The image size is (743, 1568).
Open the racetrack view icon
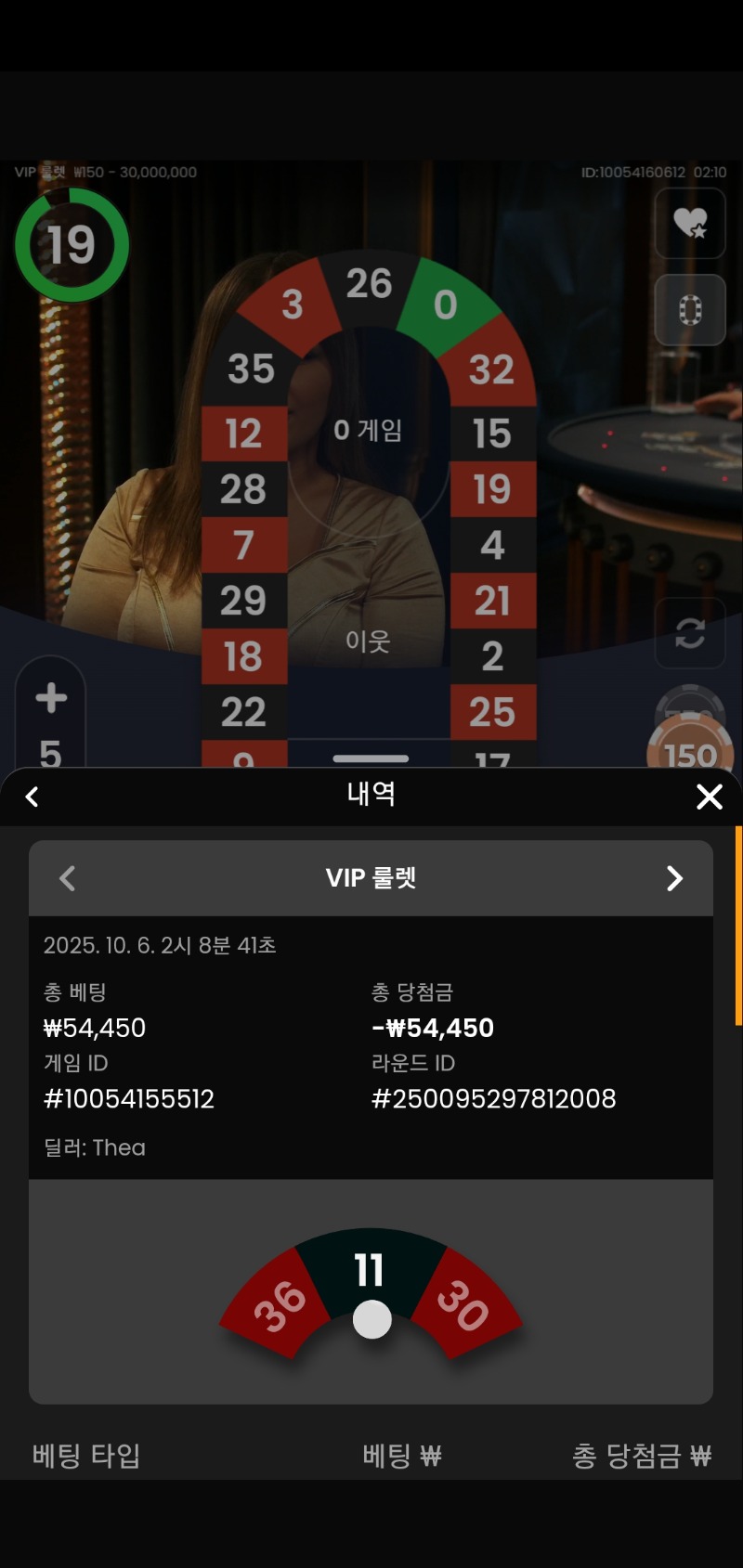tap(690, 310)
